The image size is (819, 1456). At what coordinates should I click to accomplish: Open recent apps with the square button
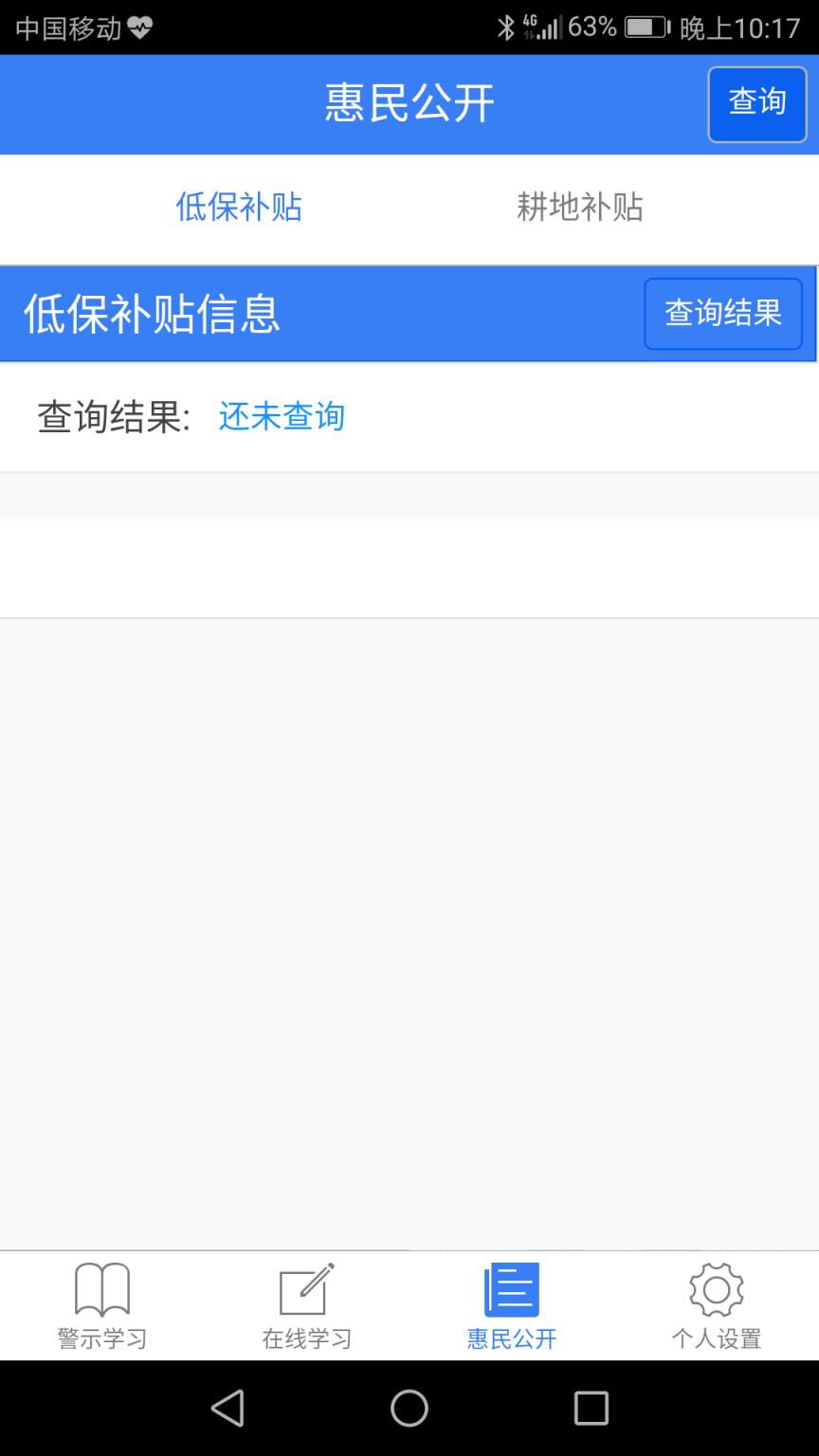point(591,1410)
